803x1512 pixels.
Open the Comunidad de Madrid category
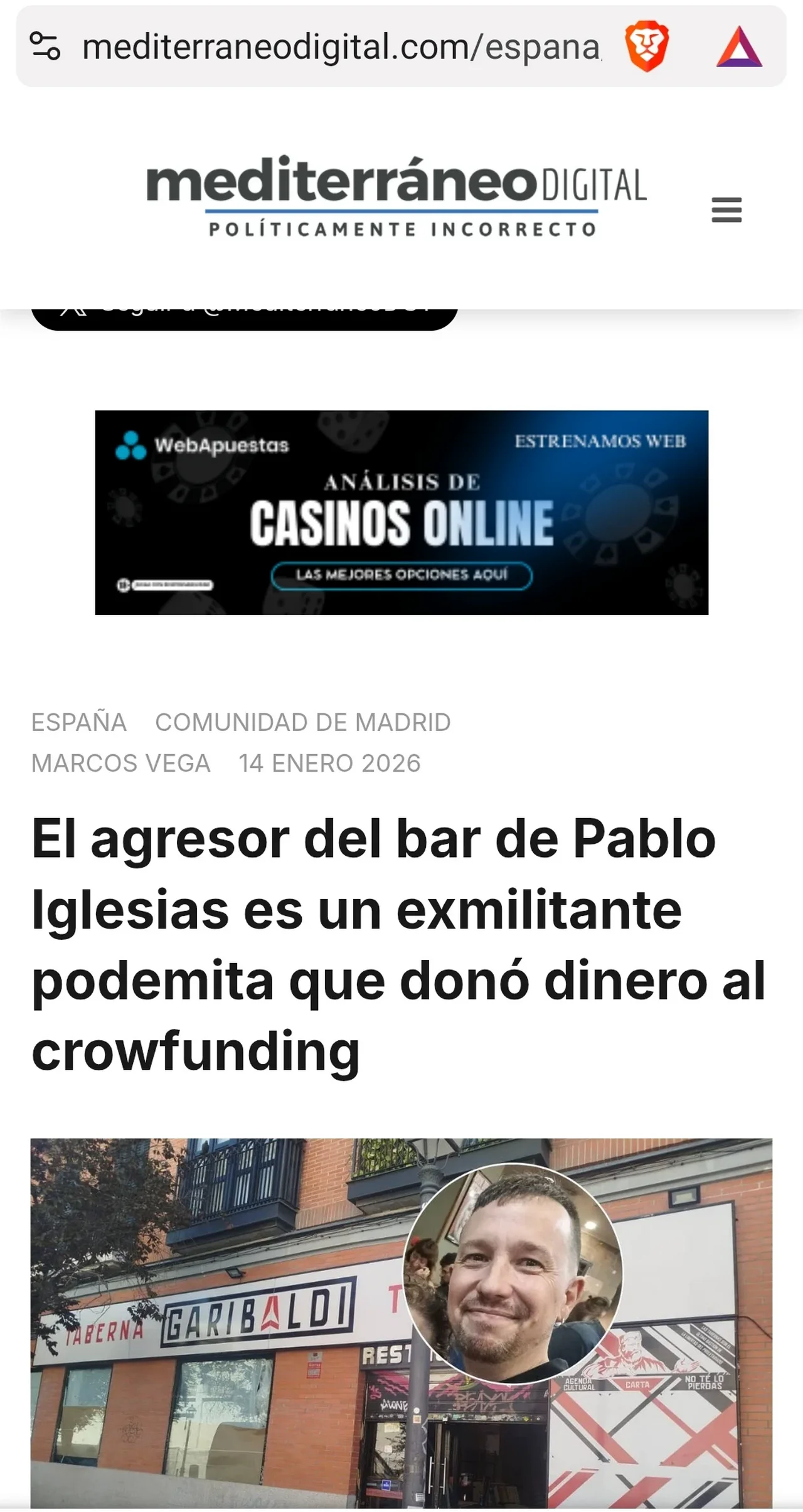pyautogui.click(x=303, y=722)
